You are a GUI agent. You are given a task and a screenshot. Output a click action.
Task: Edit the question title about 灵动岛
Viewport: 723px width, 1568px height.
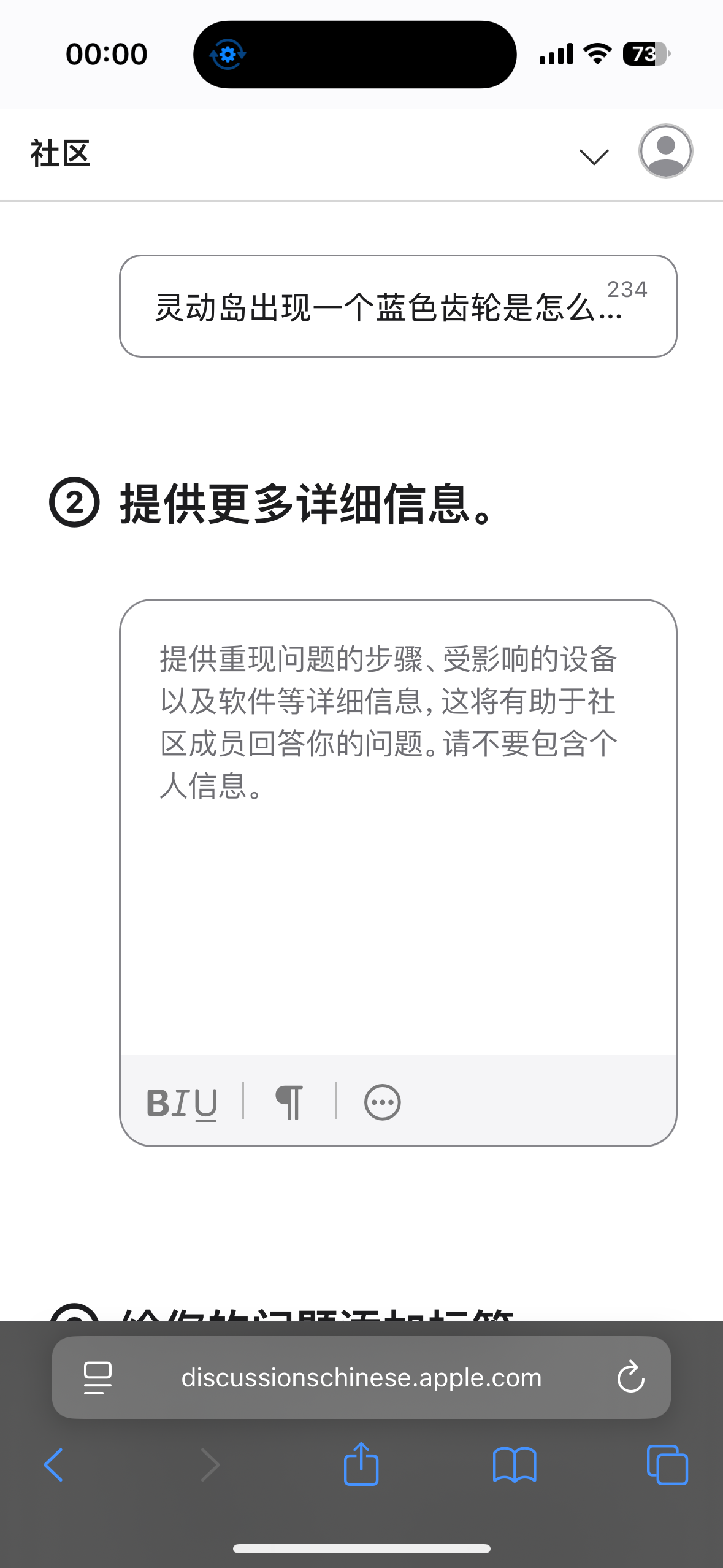coord(386,307)
